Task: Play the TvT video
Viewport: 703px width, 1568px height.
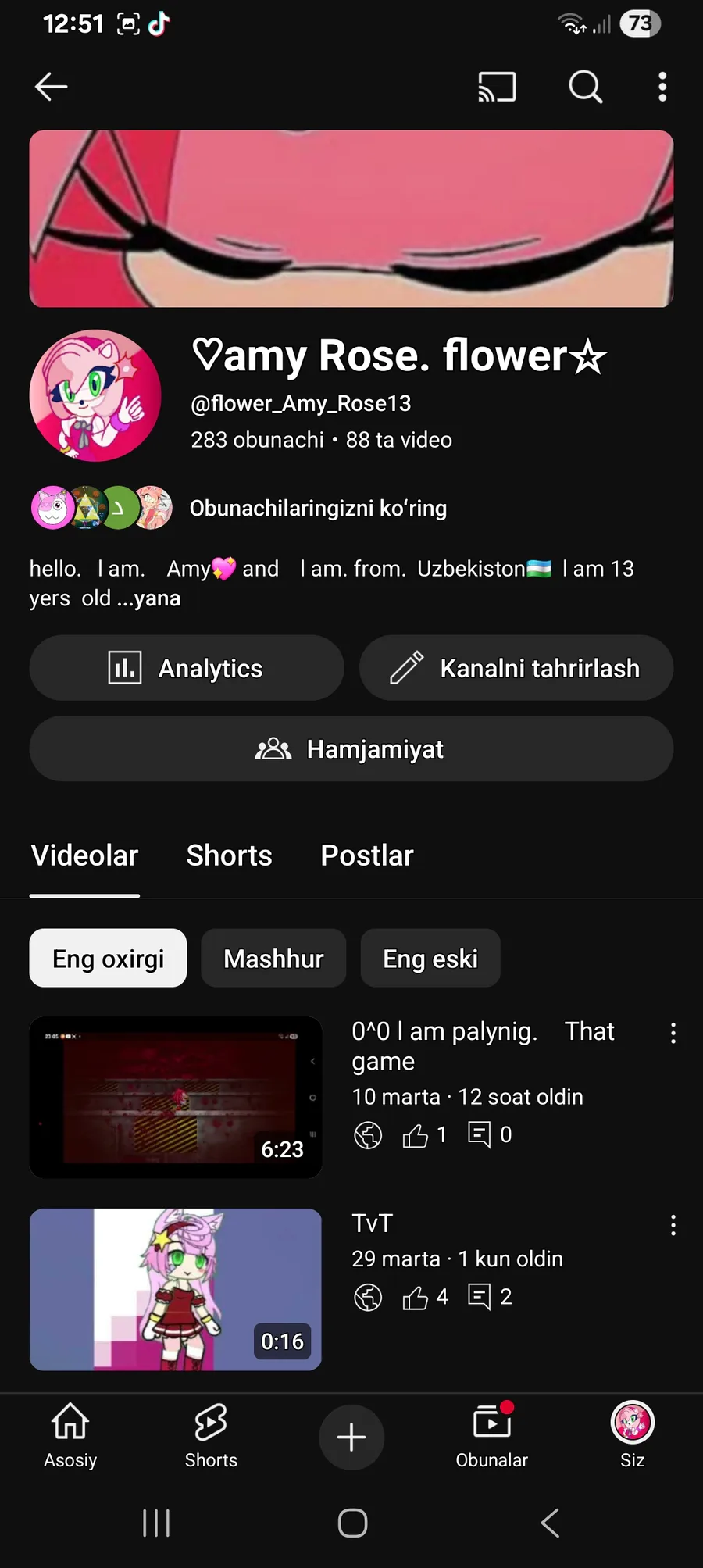Action: (176, 1289)
